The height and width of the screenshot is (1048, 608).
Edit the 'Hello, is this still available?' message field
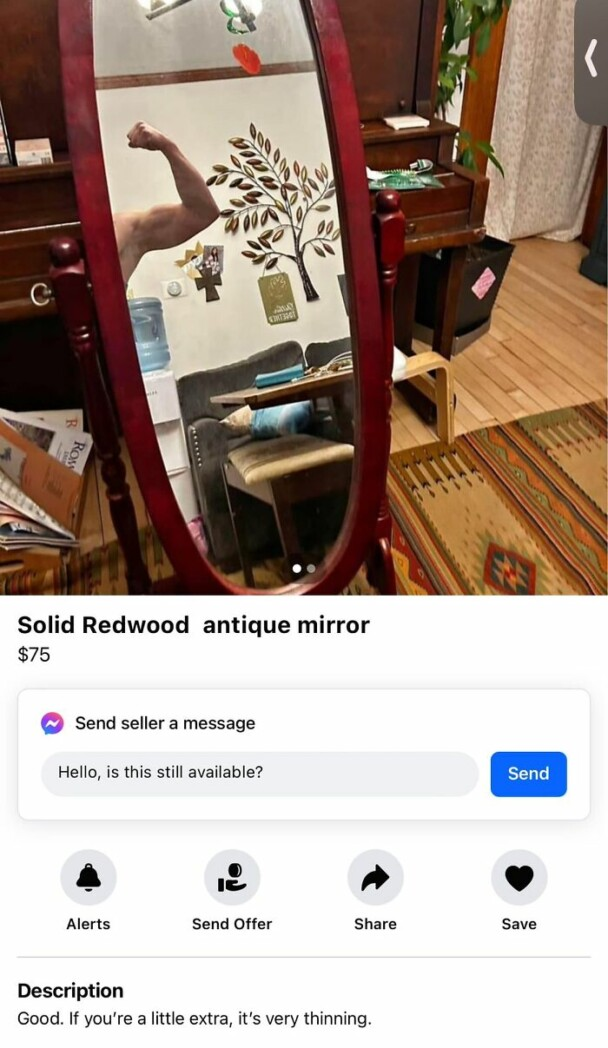point(260,773)
